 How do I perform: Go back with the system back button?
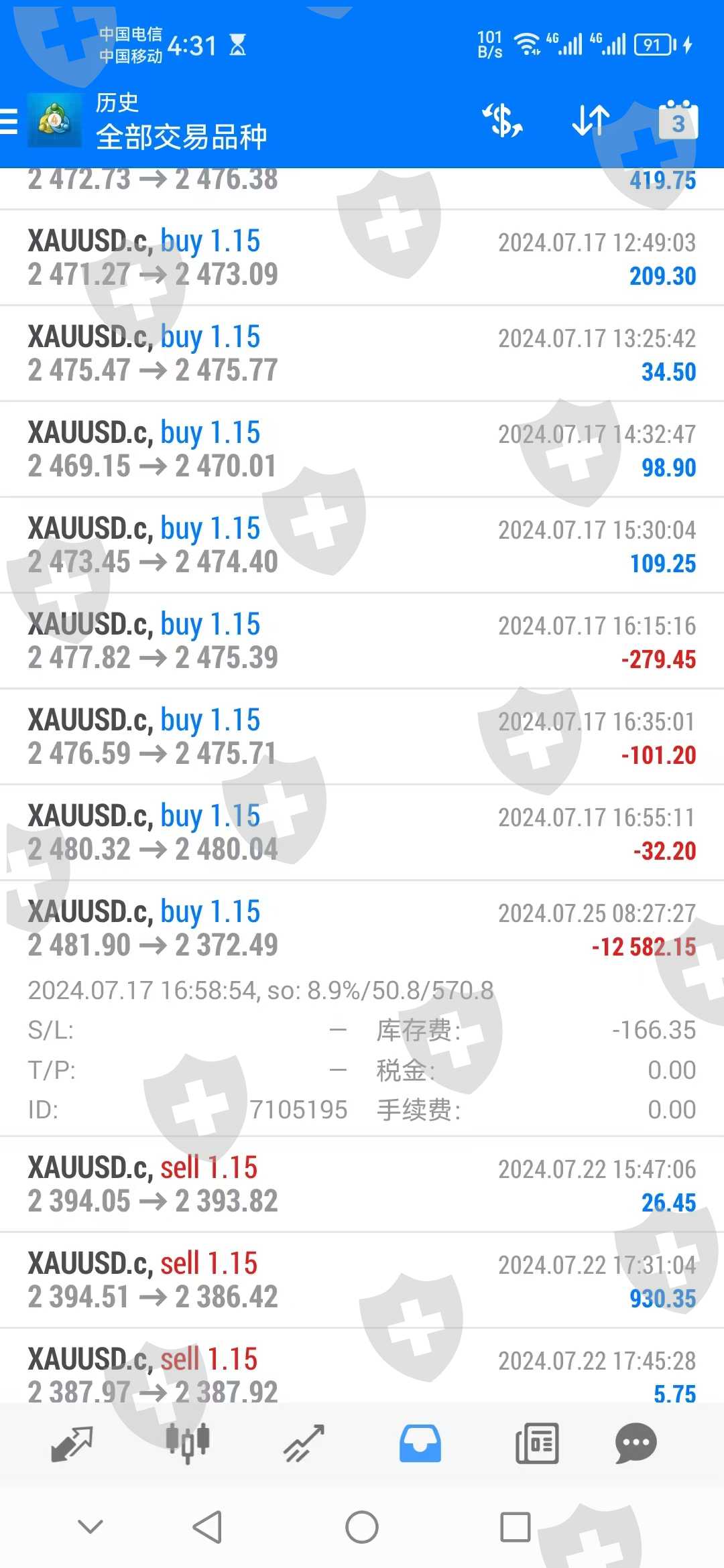tap(207, 1527)
